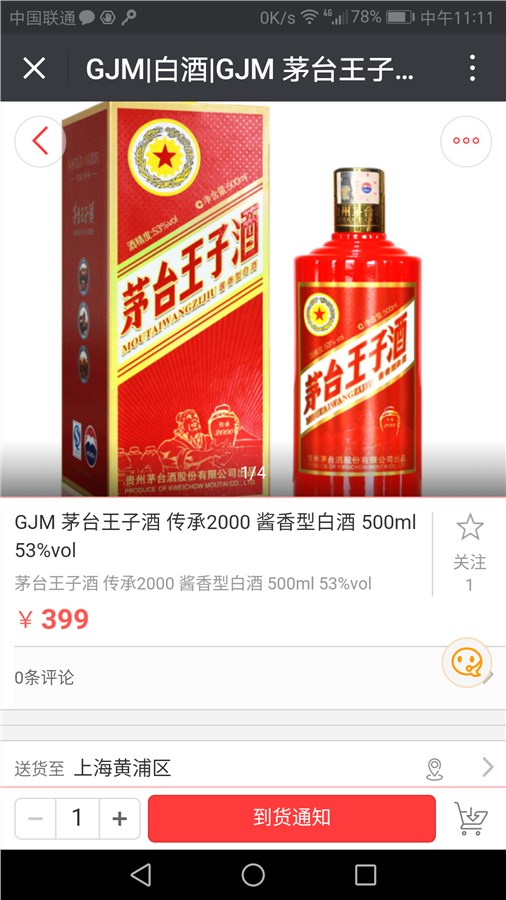Open recent apps from navigation bar

tap(365, 875)
